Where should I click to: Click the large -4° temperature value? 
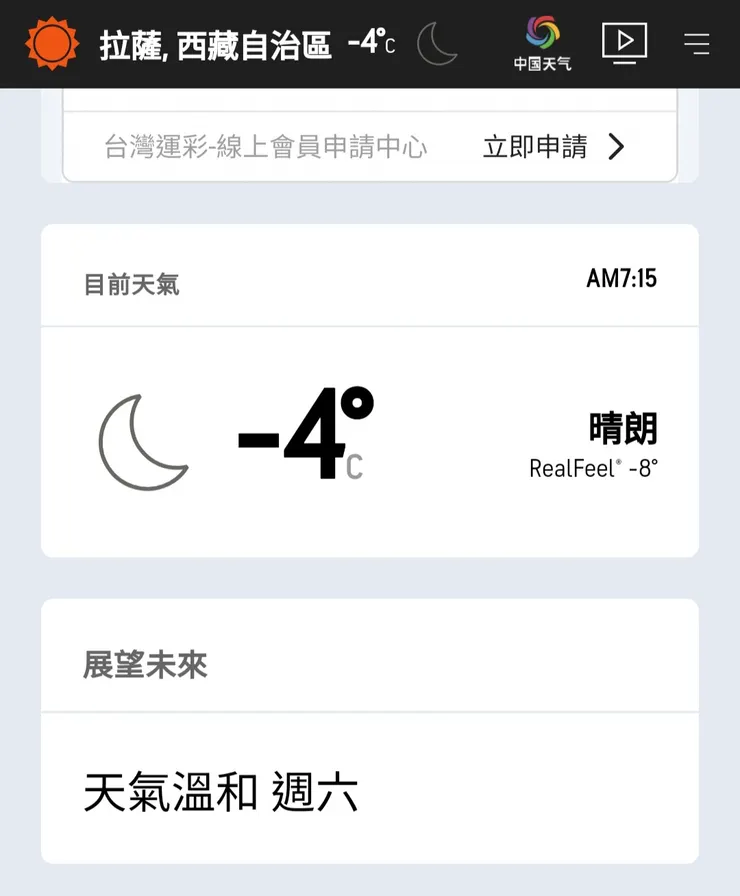point(300,435)
